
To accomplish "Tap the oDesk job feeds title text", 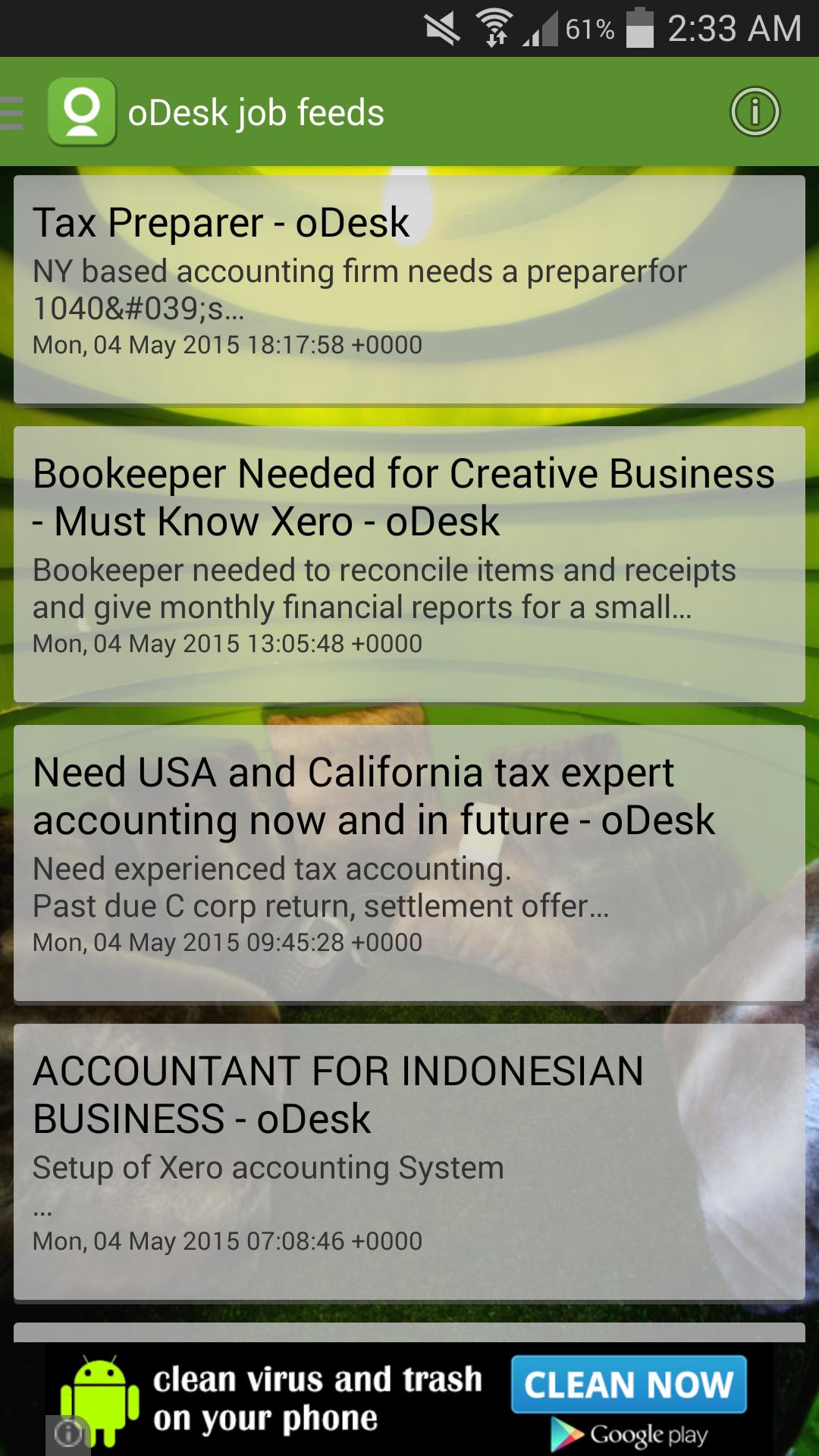I will 256,111.
